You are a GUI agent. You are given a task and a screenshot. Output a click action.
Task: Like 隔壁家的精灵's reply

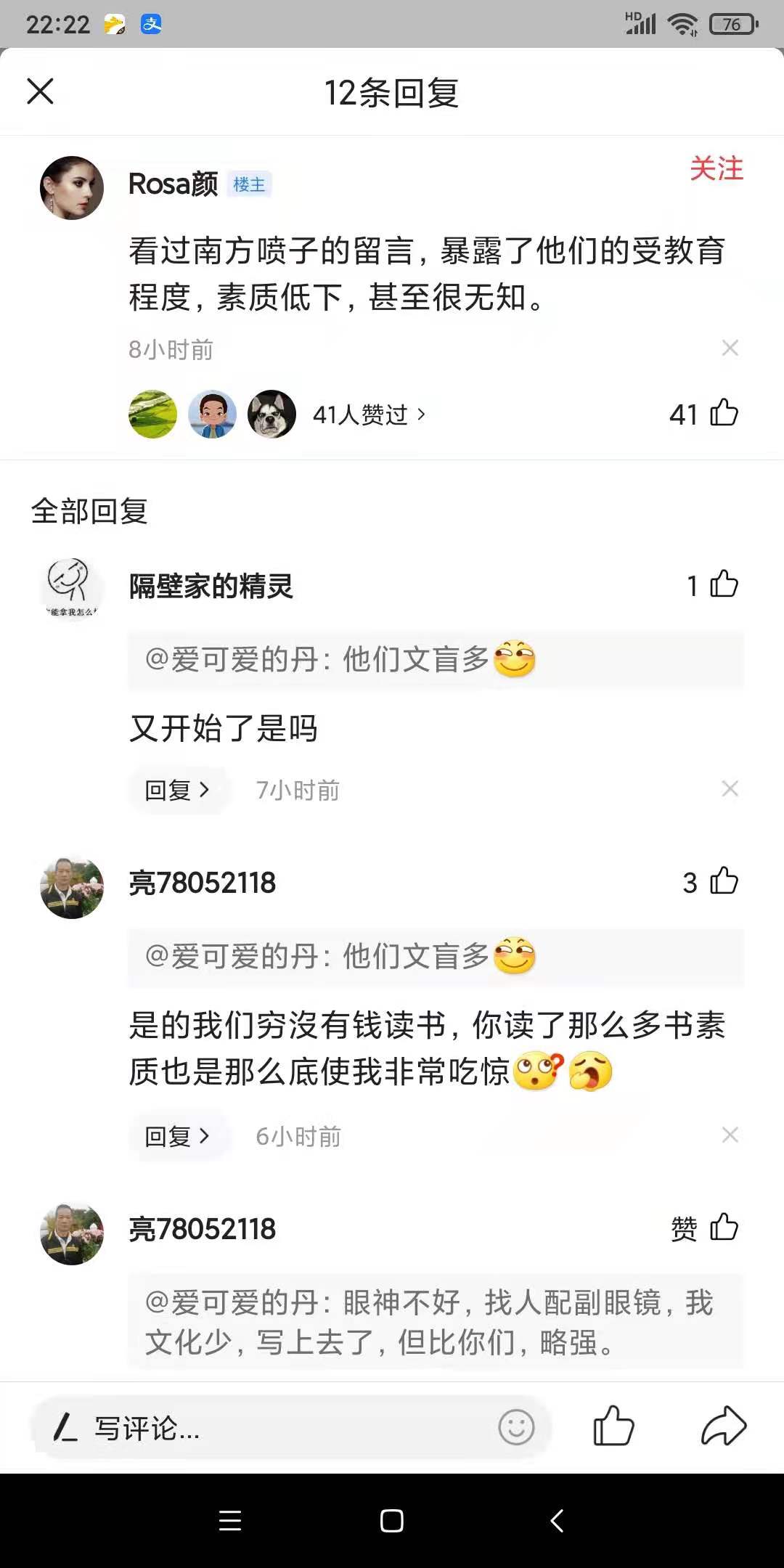(723, 584)
